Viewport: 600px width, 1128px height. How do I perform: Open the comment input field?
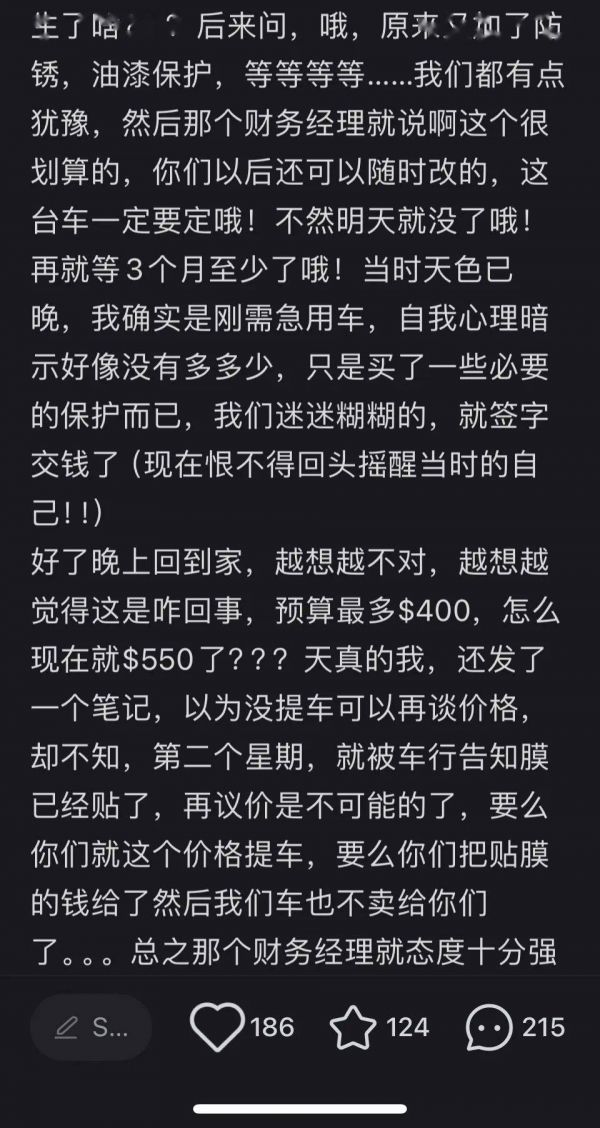[x=91, y=1027]
